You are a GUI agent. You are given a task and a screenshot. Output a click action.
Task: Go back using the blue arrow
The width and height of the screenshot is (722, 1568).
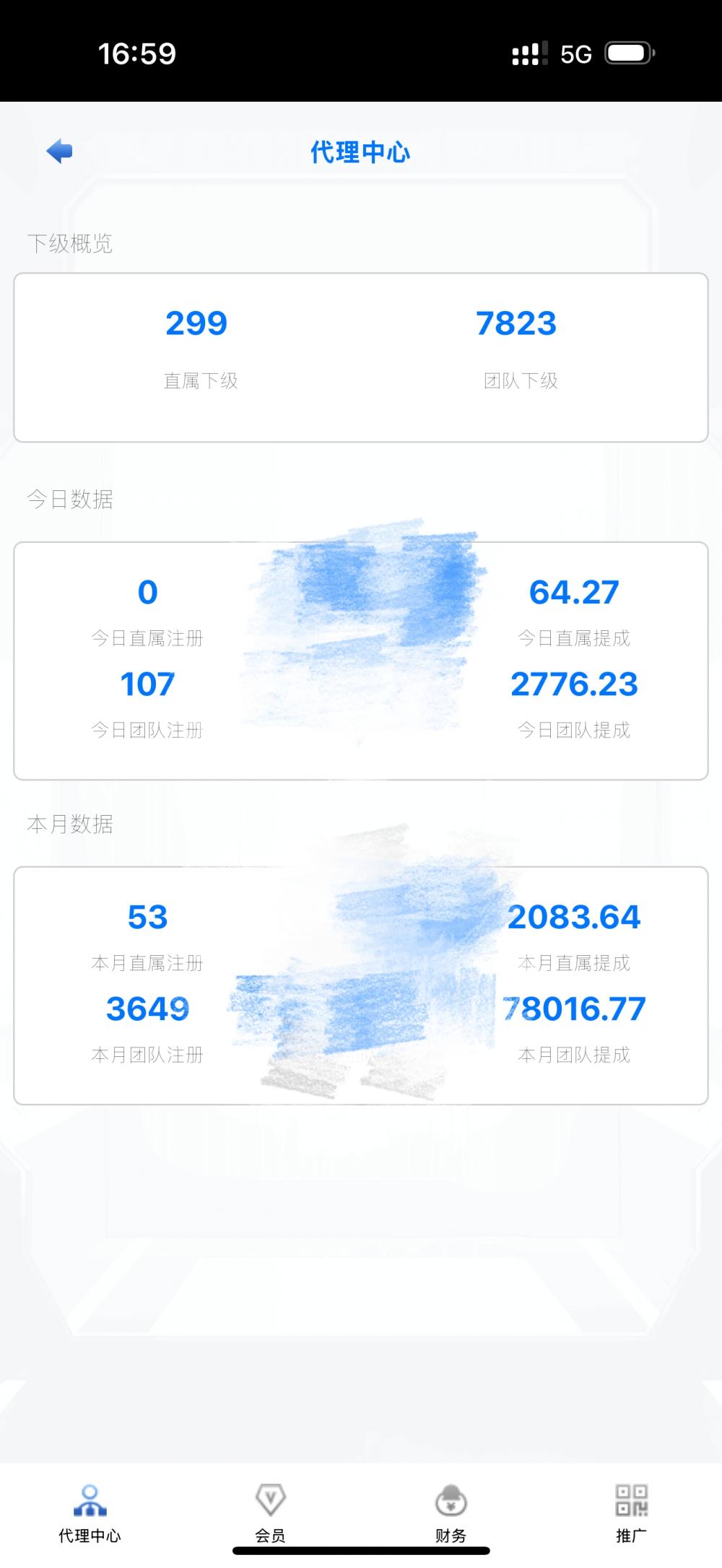click(x=59, y=151)
